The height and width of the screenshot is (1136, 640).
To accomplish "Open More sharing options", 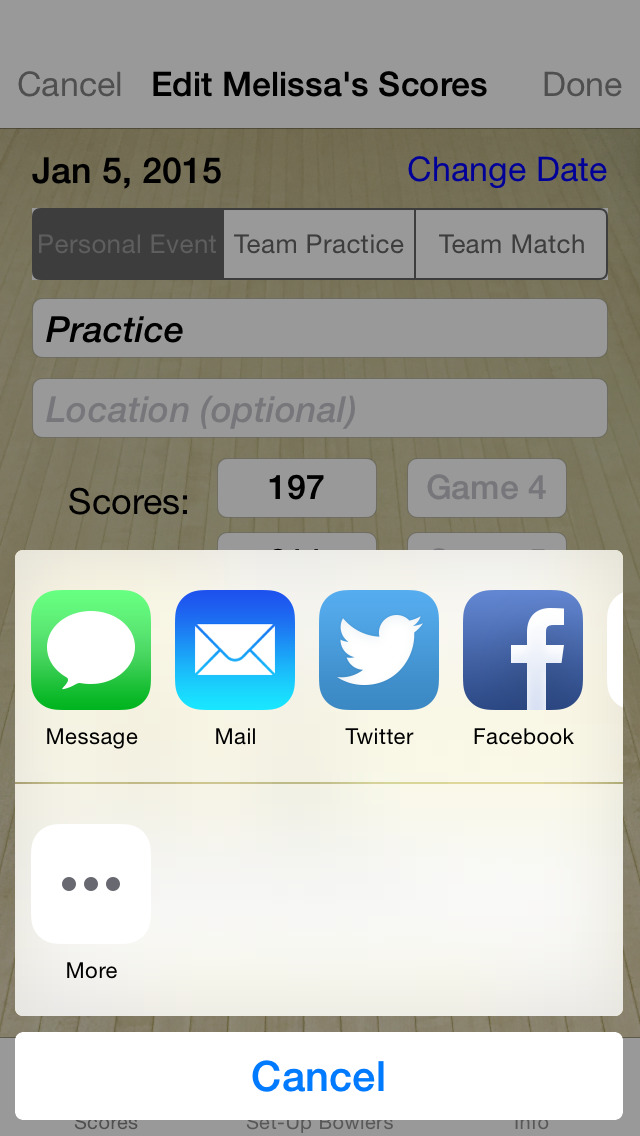I will pyautogui.click(x=91, y=884).
